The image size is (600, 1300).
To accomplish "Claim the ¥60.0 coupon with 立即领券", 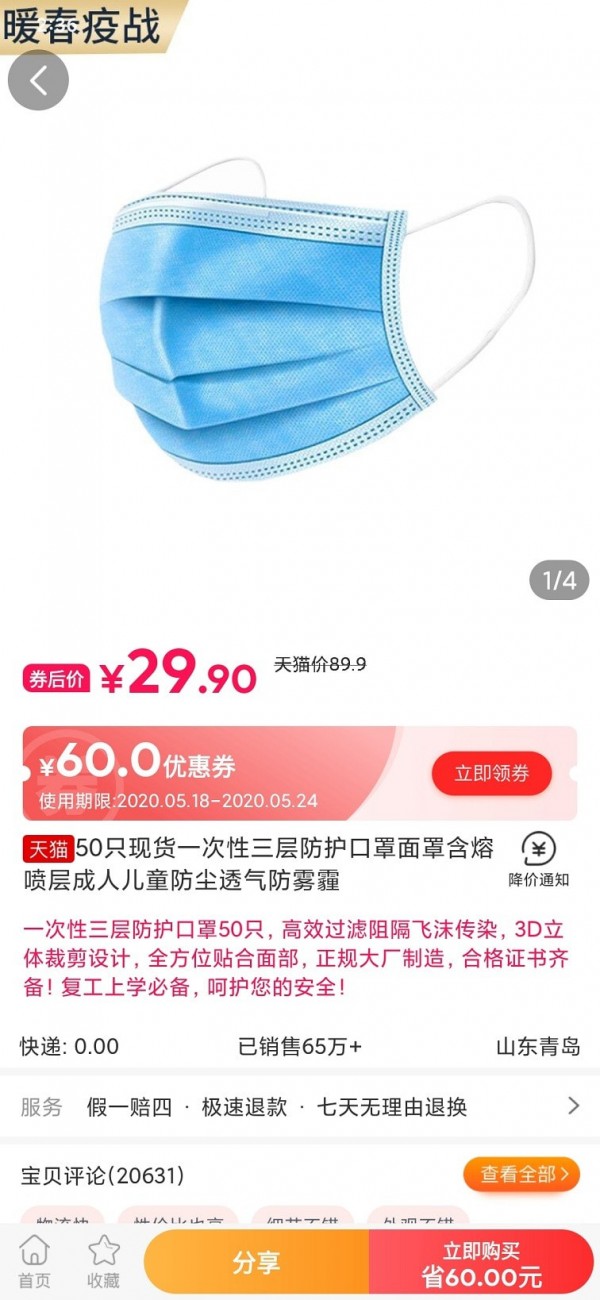I will pos(491,773).
